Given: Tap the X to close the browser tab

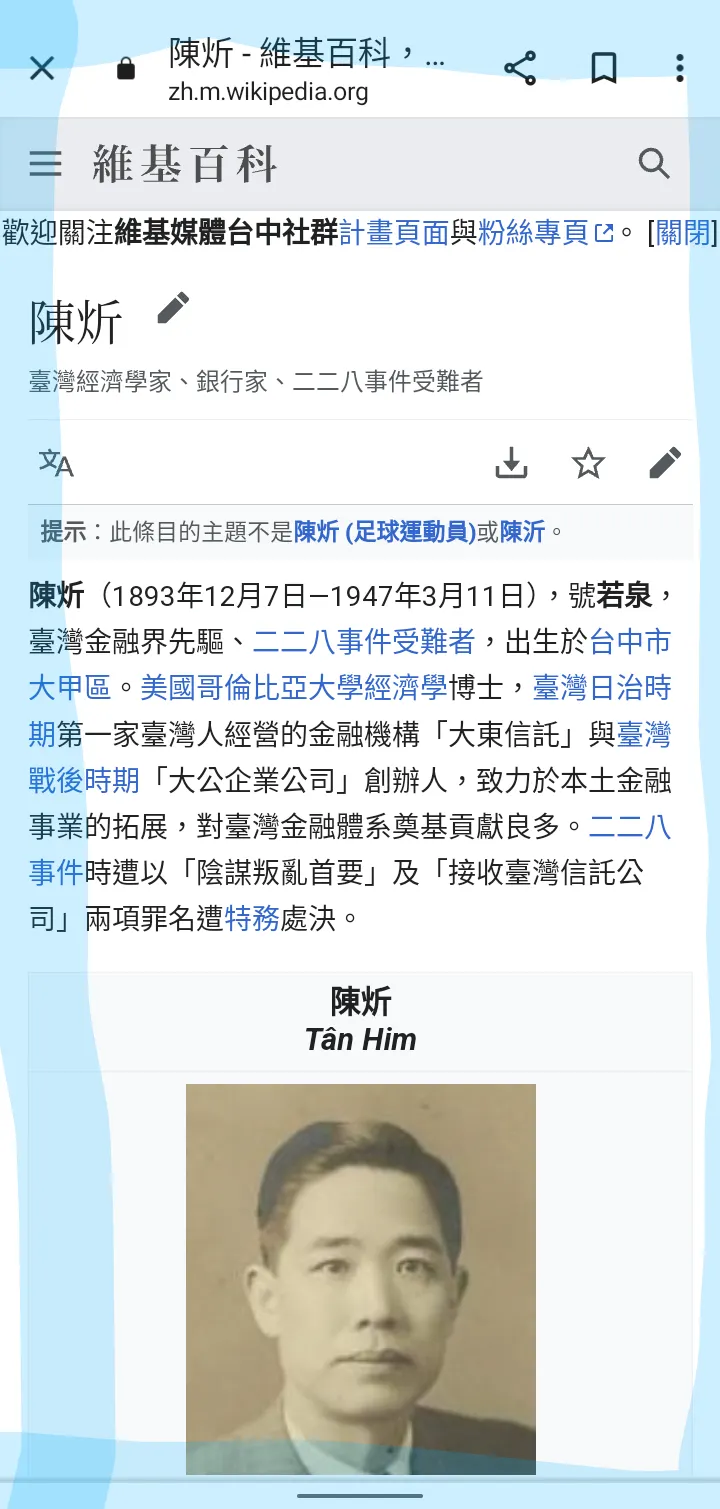Looking at the screenshot, I should pos(42,69).
